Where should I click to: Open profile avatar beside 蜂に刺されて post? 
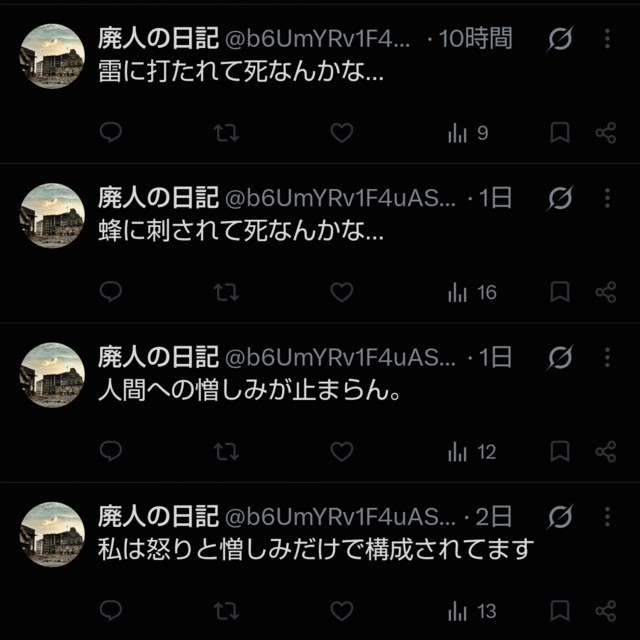pyautogui.click(x=52, y=216)
